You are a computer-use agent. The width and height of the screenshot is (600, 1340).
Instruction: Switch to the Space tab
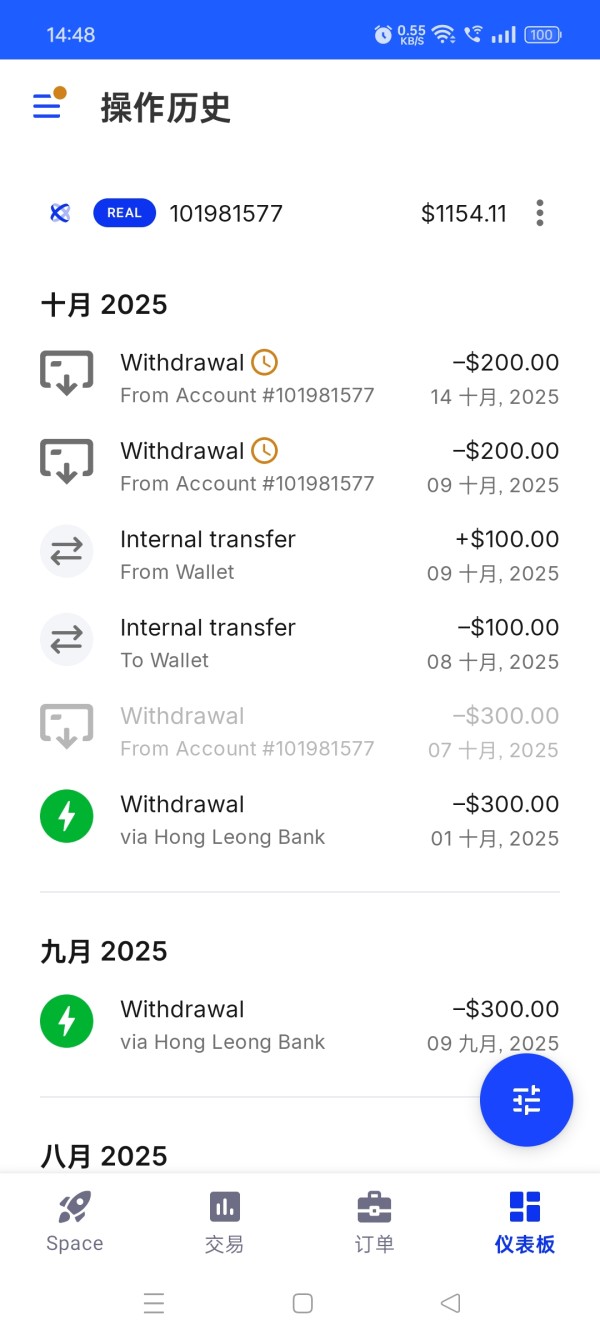(75, 1222)
